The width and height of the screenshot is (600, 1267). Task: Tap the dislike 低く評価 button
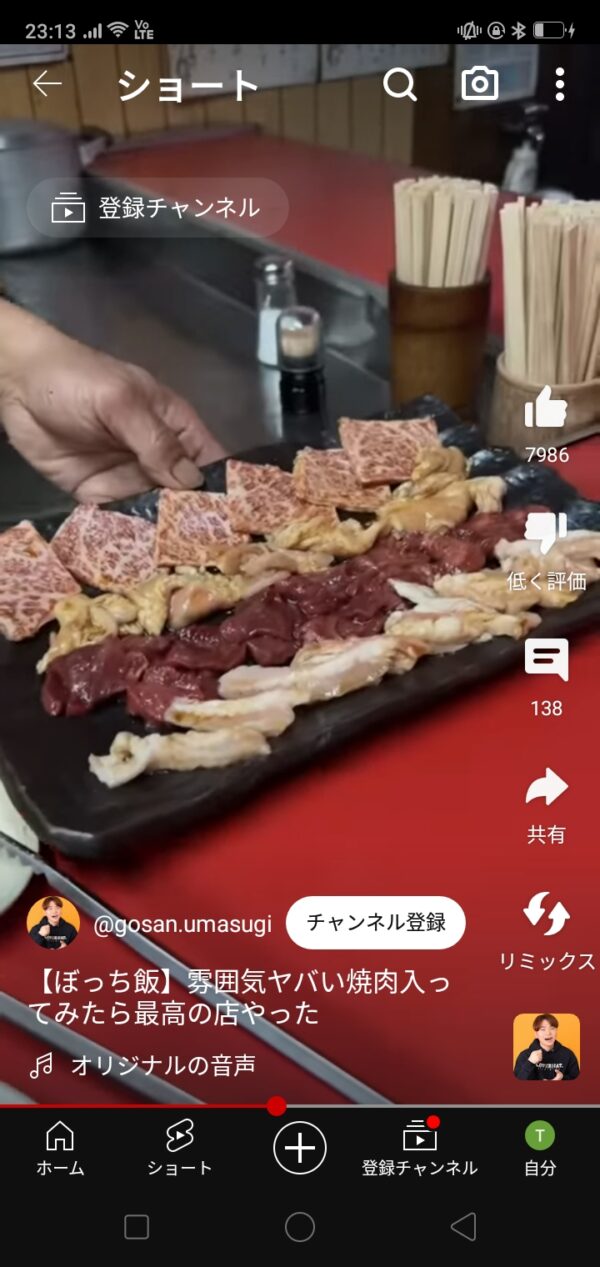pyautogui.click(x=546, y=535)
